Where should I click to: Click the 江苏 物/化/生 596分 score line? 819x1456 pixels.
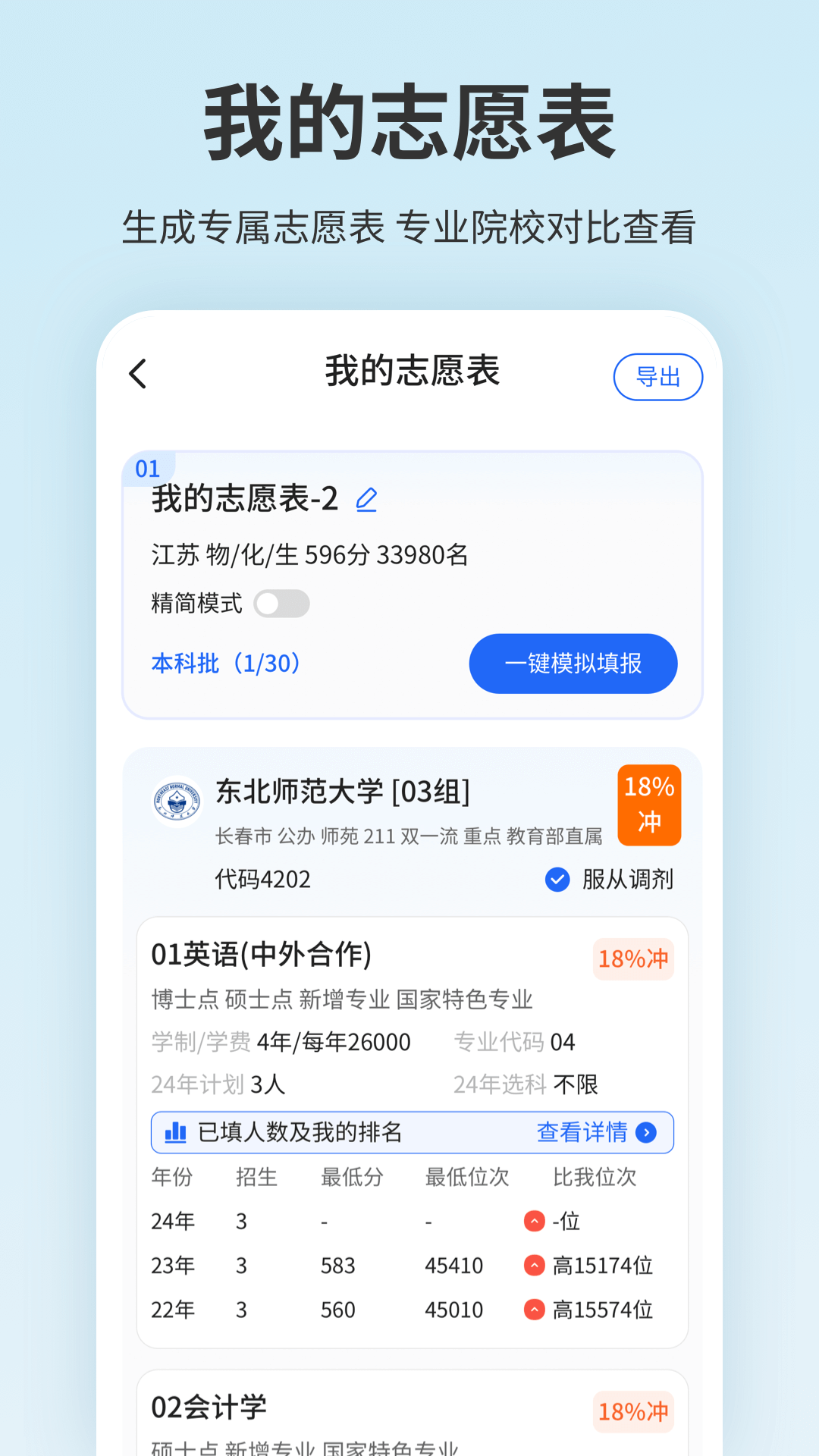click(309, 554)
